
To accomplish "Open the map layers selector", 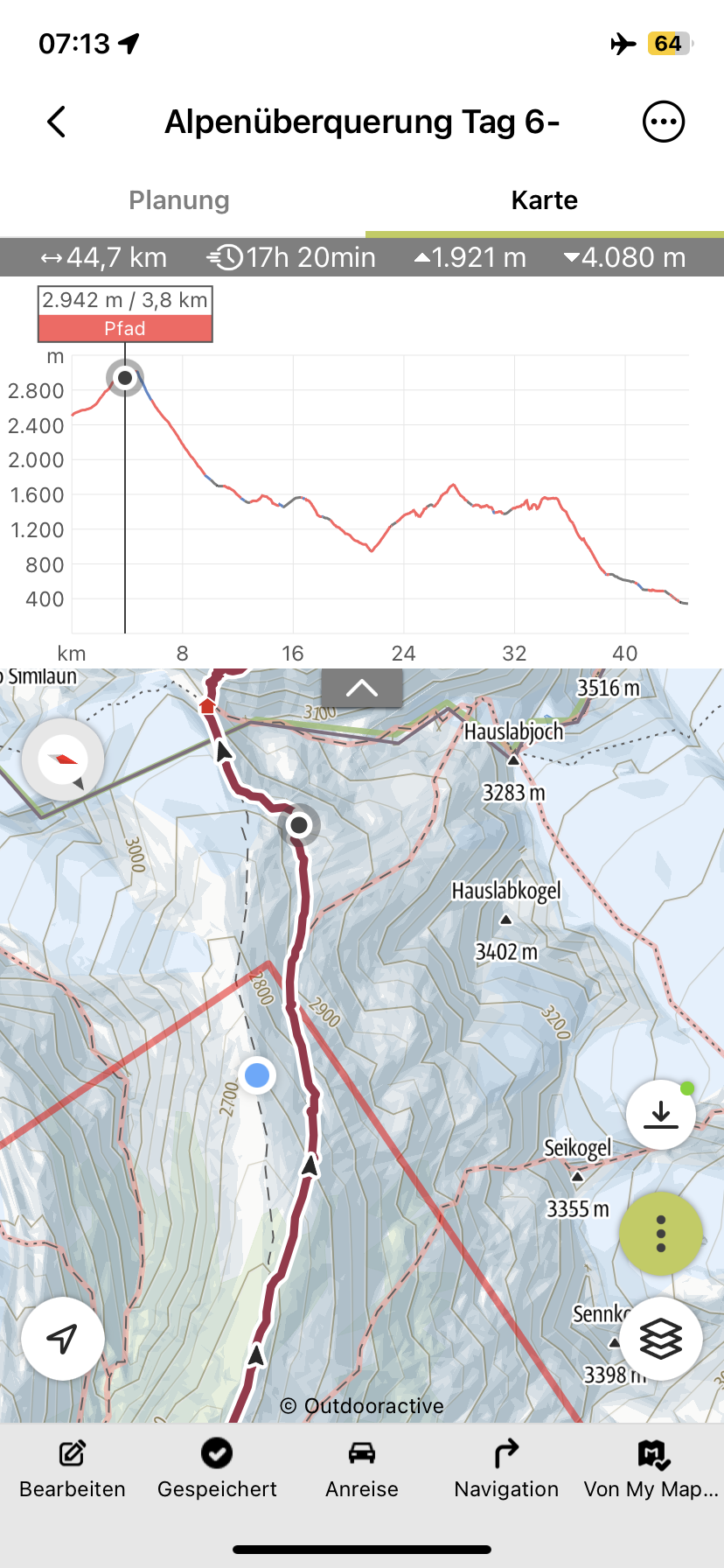I will point(661,1339).
